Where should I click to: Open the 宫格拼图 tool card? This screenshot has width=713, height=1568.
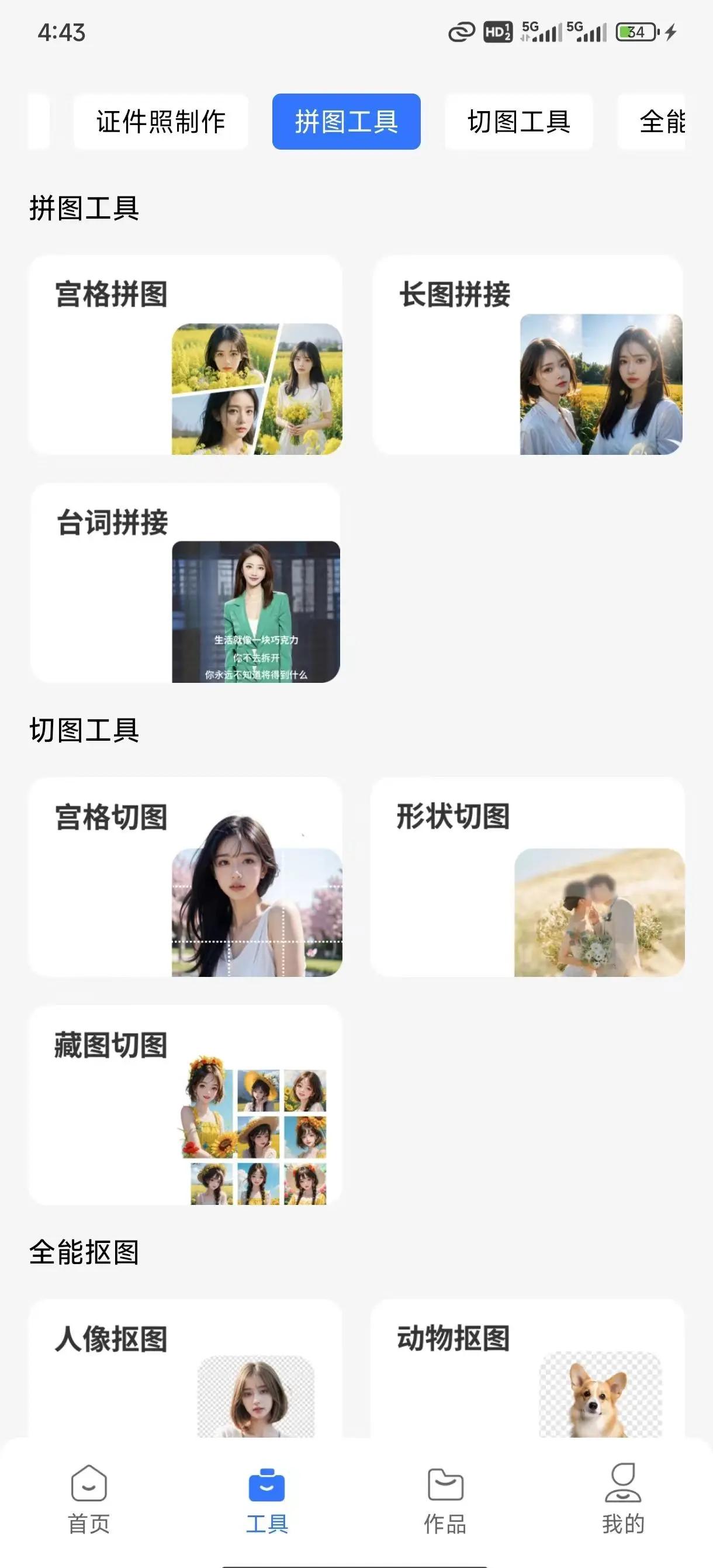(x=185, y=355)
